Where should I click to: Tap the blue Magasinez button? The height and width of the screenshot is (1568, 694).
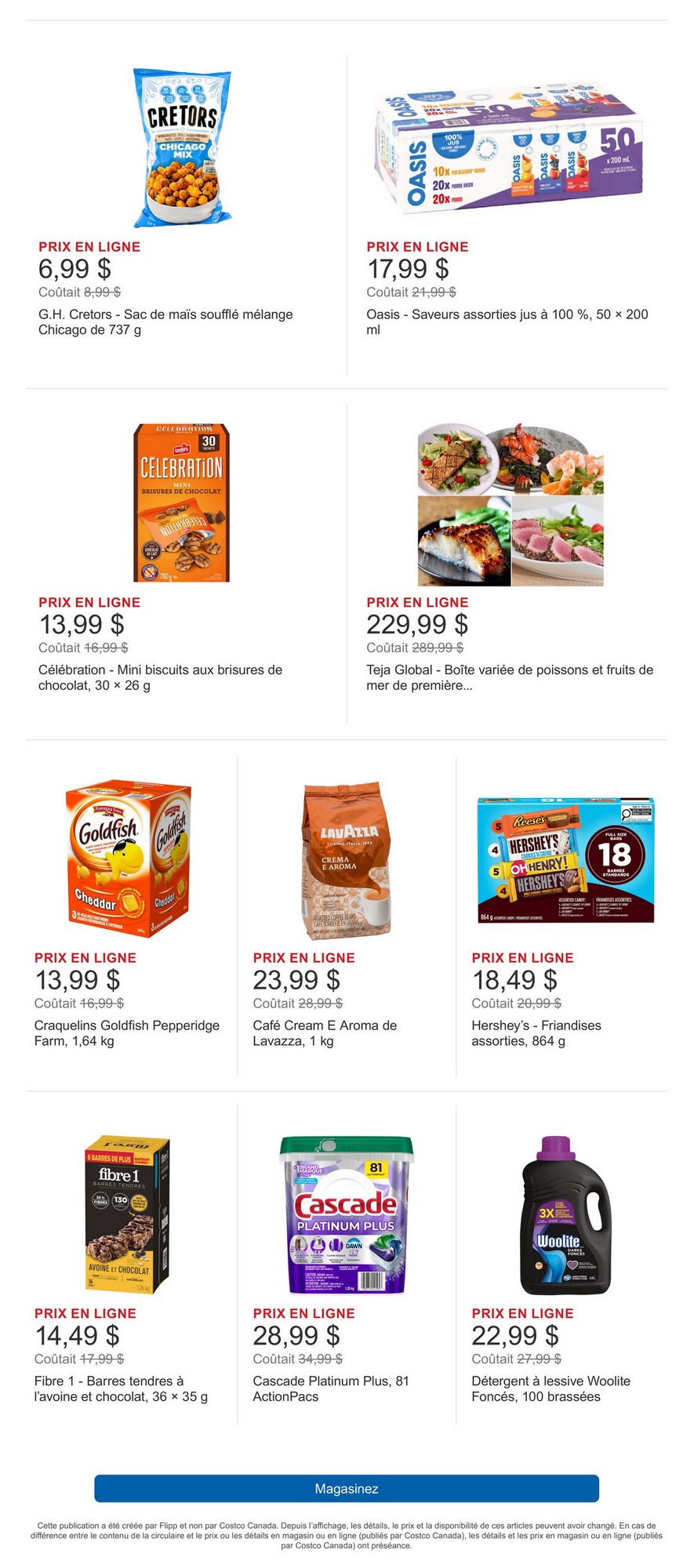pyautogui.click(x=347, y=1488)
